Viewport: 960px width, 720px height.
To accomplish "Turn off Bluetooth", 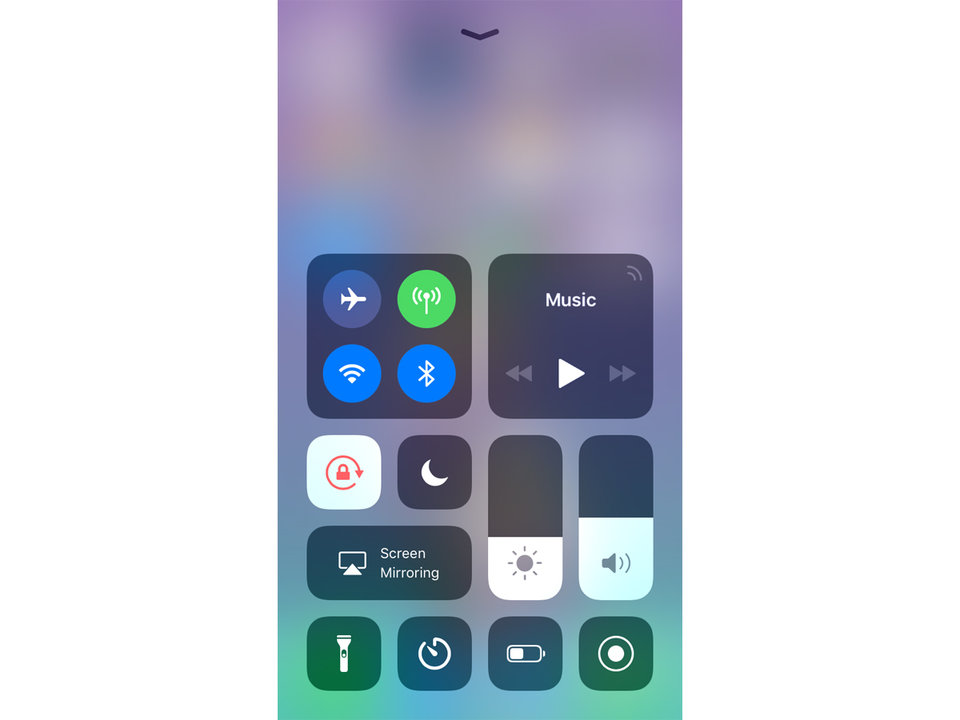I will [x=426, y=373].
